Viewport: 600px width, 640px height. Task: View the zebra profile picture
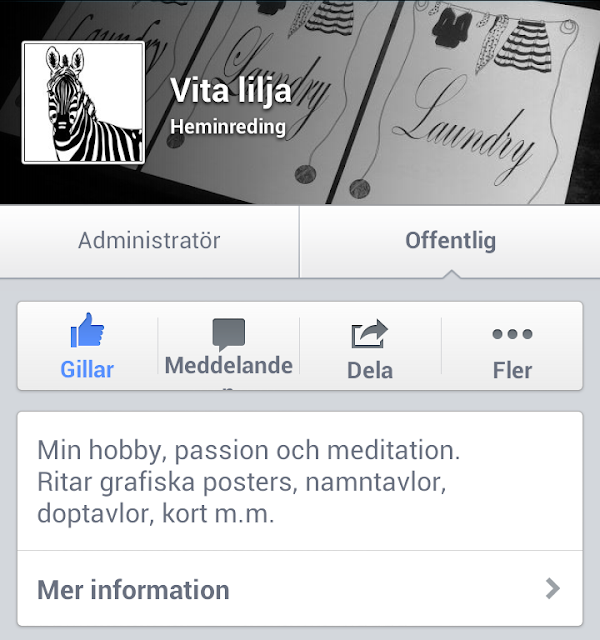coord(84,103)
